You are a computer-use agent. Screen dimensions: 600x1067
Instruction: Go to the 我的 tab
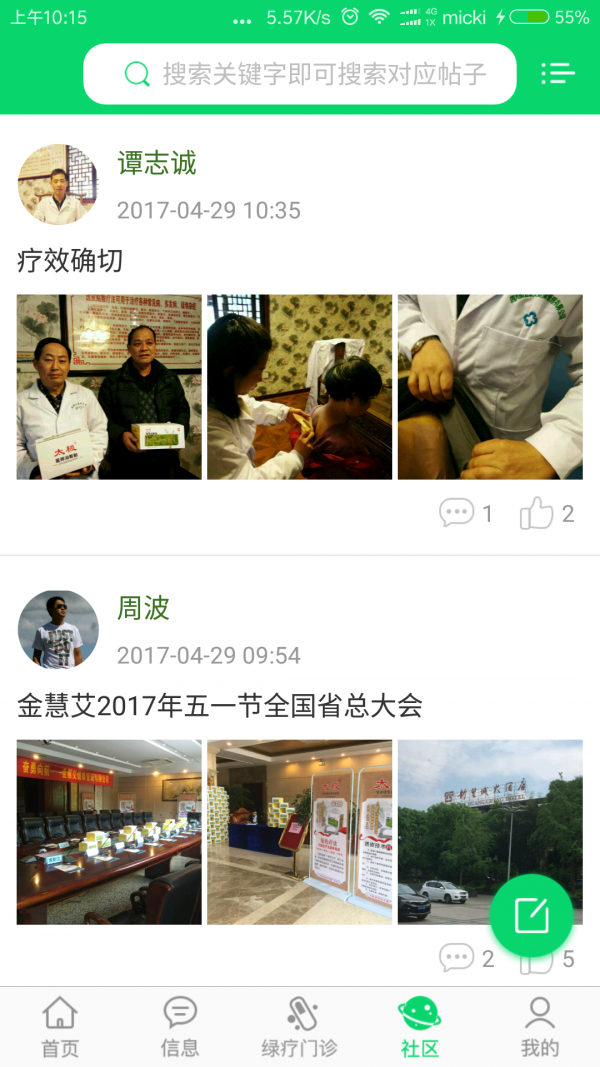point(540,1027)
